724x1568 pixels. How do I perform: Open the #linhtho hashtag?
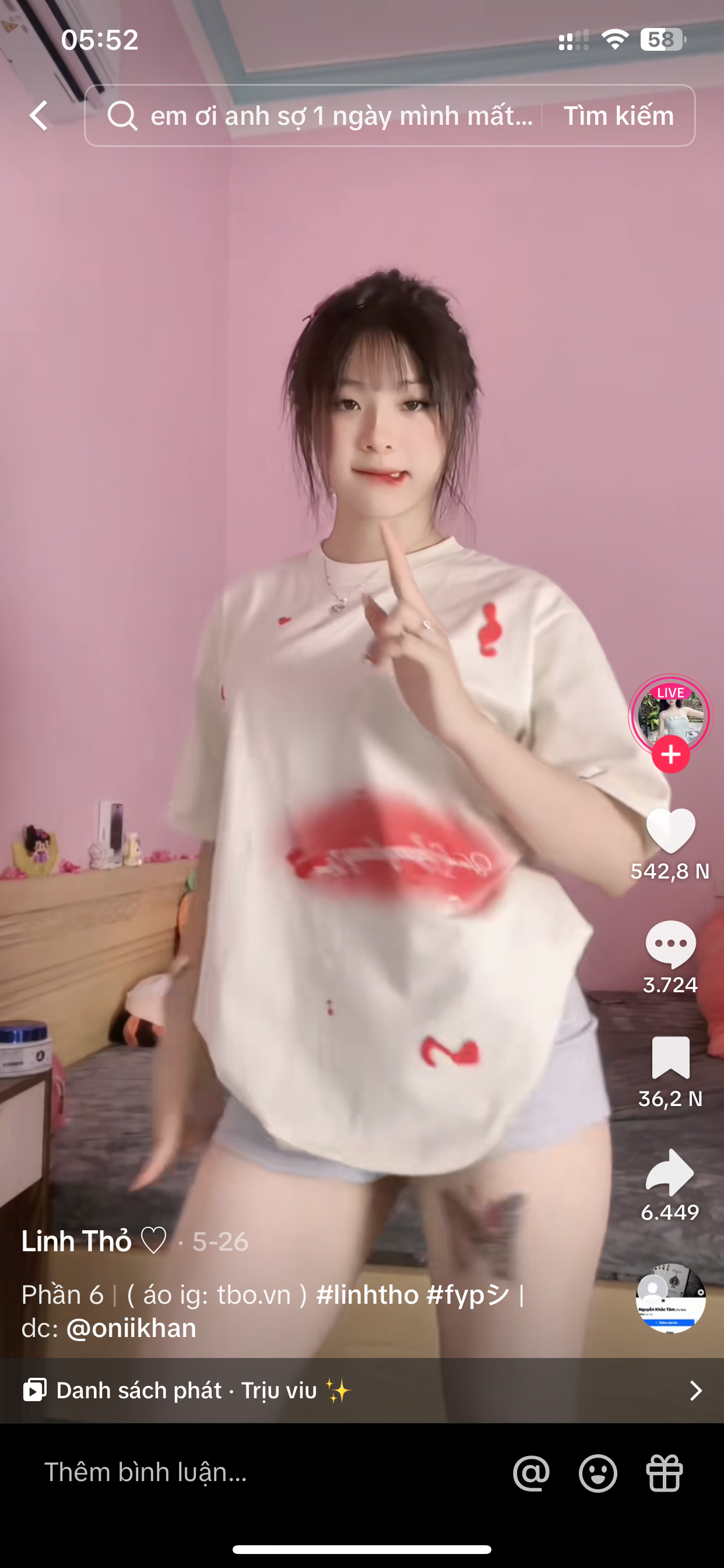367,1294
